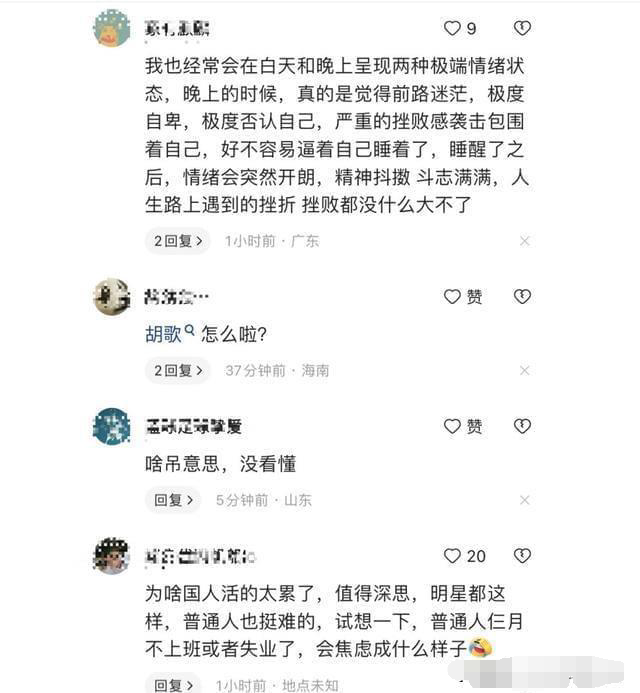
Task: Open avatar of the '胡歌 怎么啦?' commenter
Action: coord(111,297)
